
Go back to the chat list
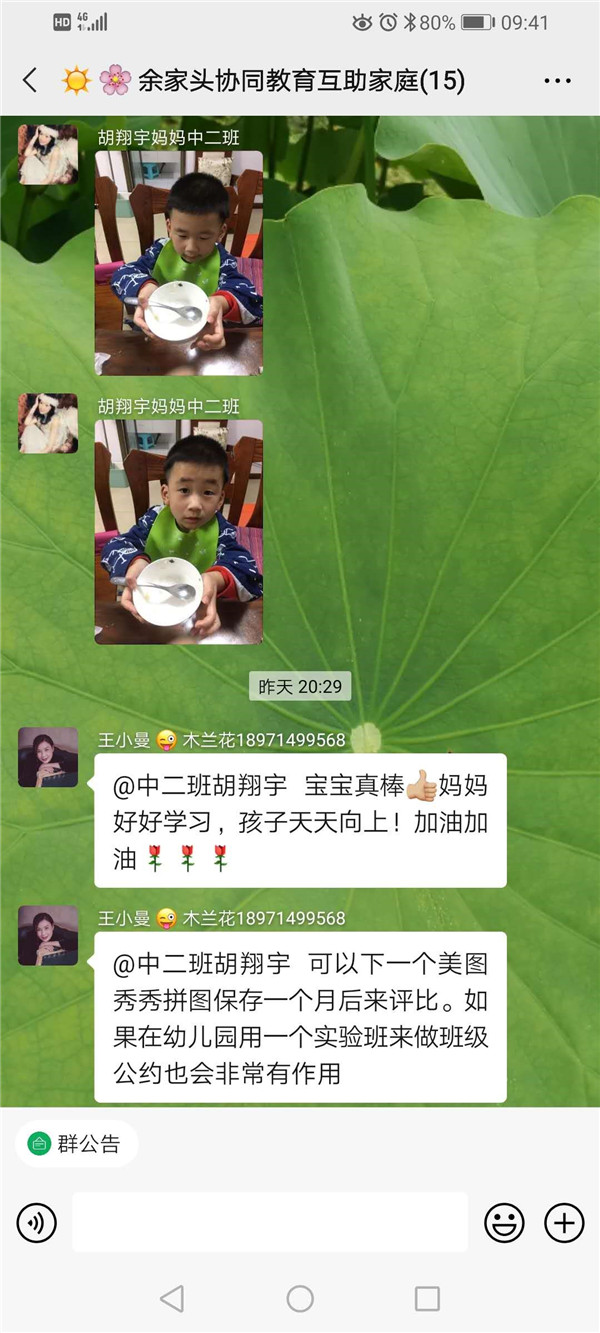[30, 81]
